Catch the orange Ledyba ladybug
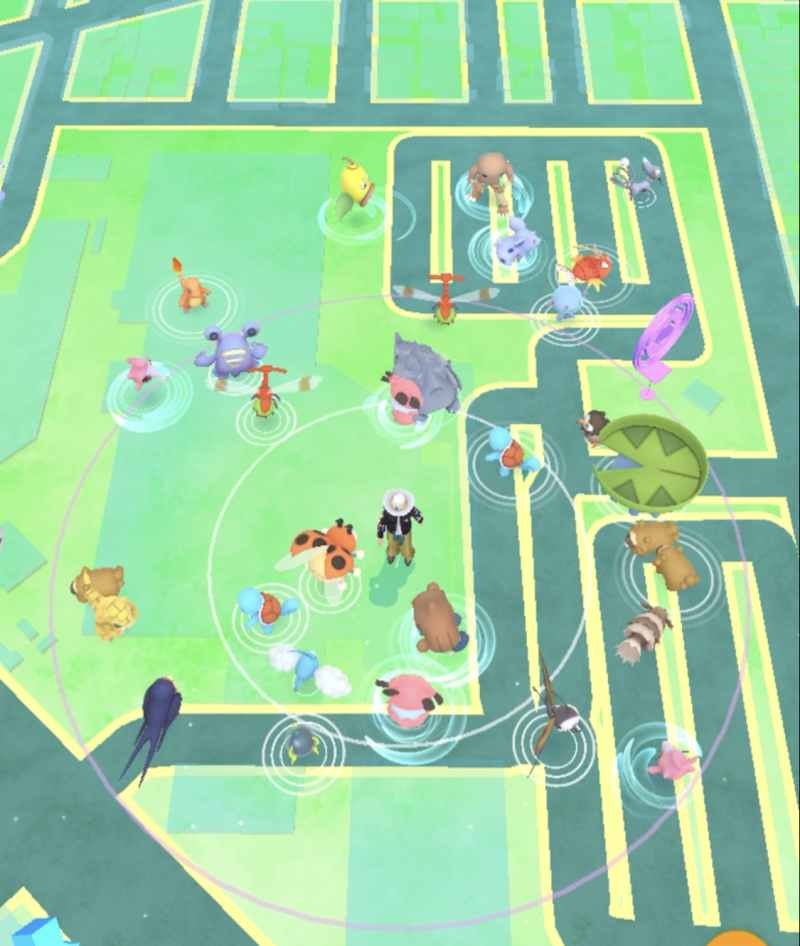The height and width of the screenshot is (946, 800). (x=326, y=549)
